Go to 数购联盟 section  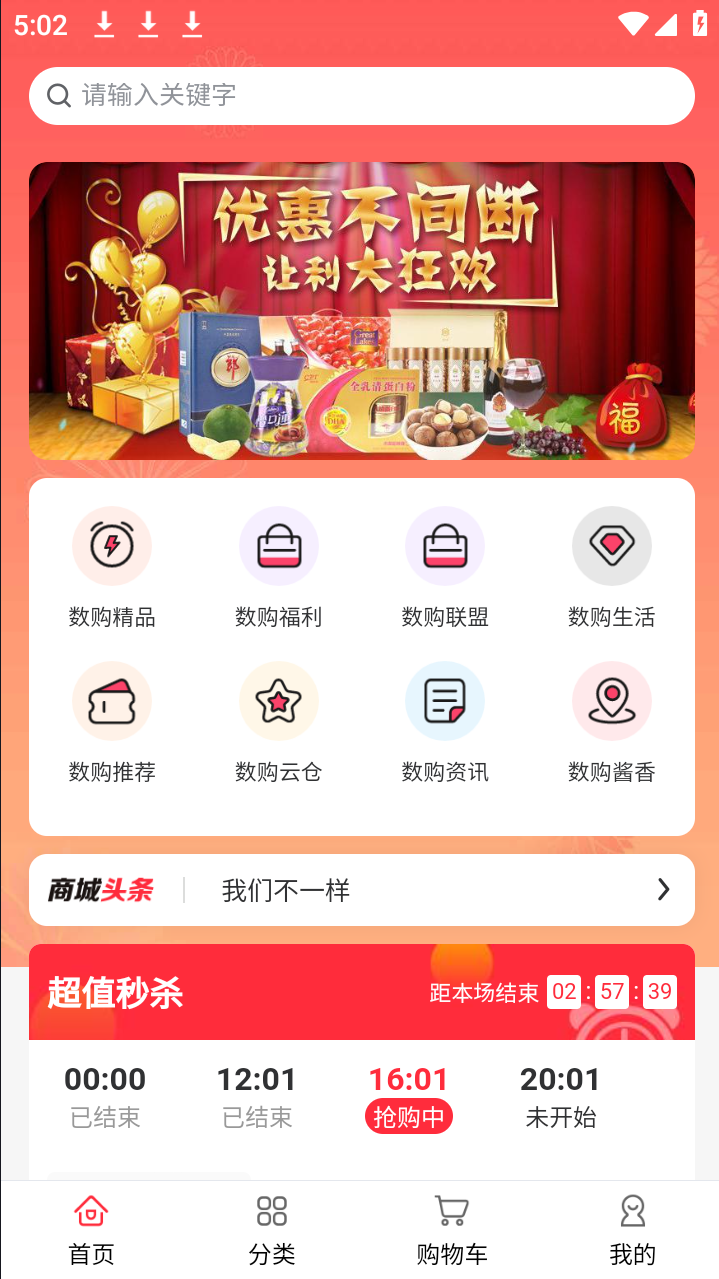pyautogui.click(x=445, y=566)
